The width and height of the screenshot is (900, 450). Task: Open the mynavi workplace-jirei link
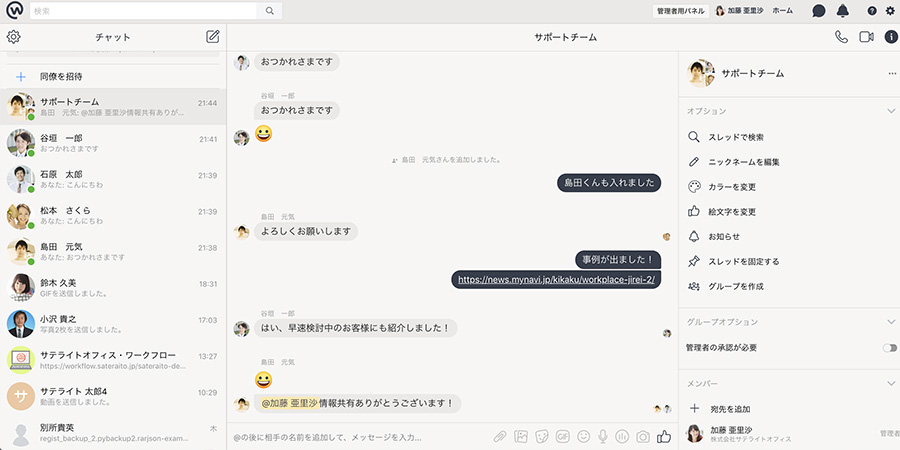[x=556, y=280]
